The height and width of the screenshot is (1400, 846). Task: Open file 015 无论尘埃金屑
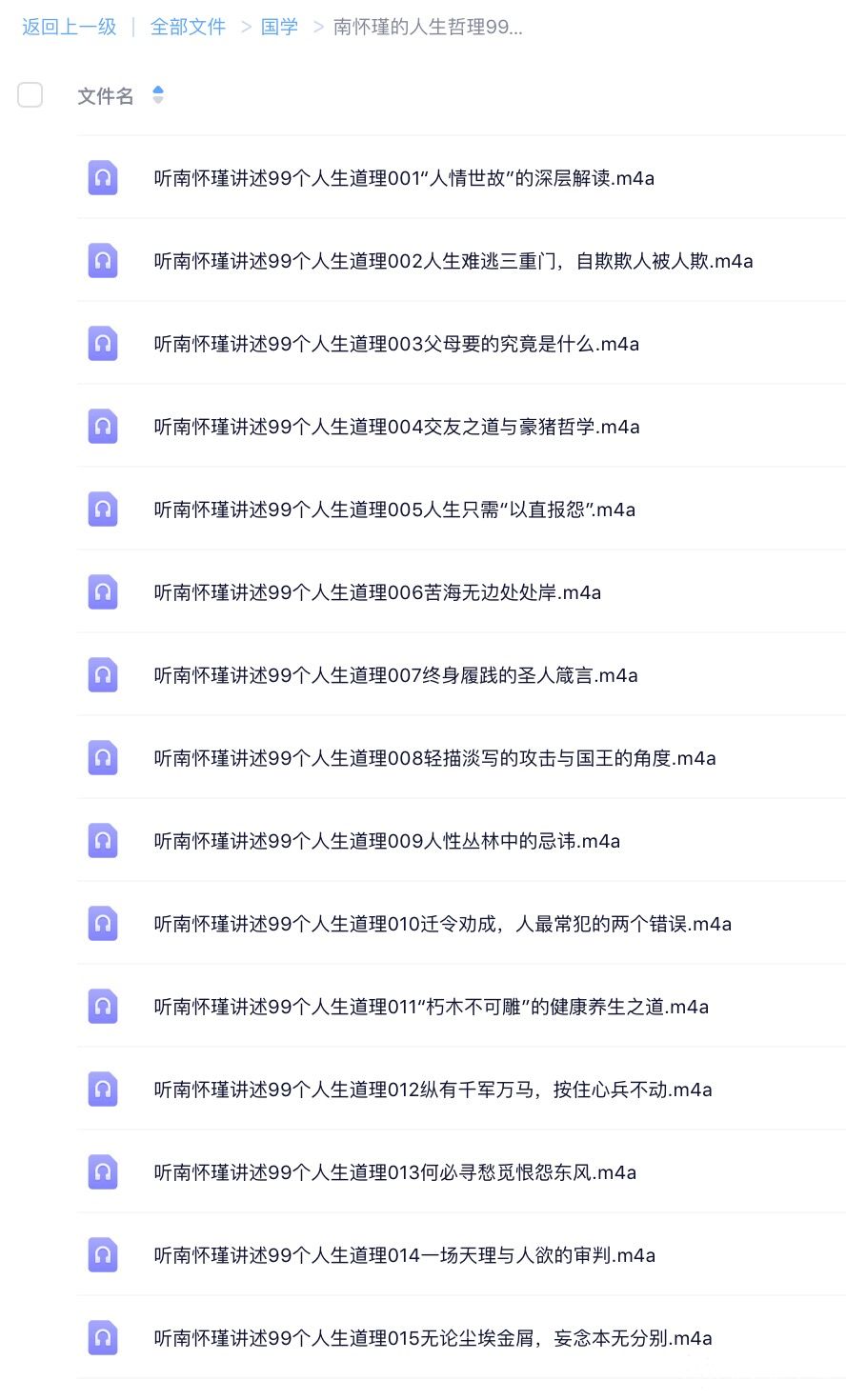click(x=433, y=1338)
